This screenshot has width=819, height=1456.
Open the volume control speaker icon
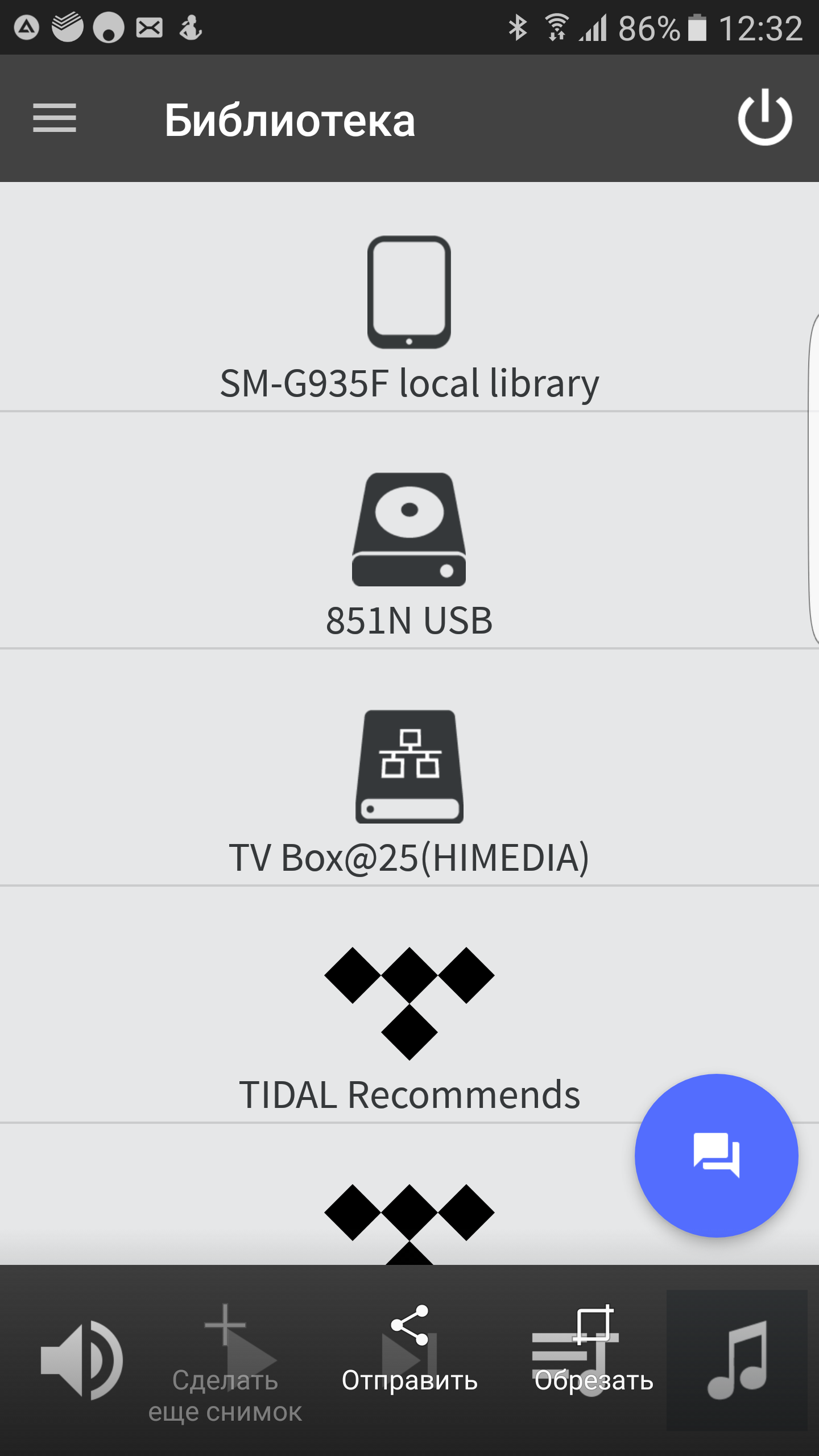82,1359
